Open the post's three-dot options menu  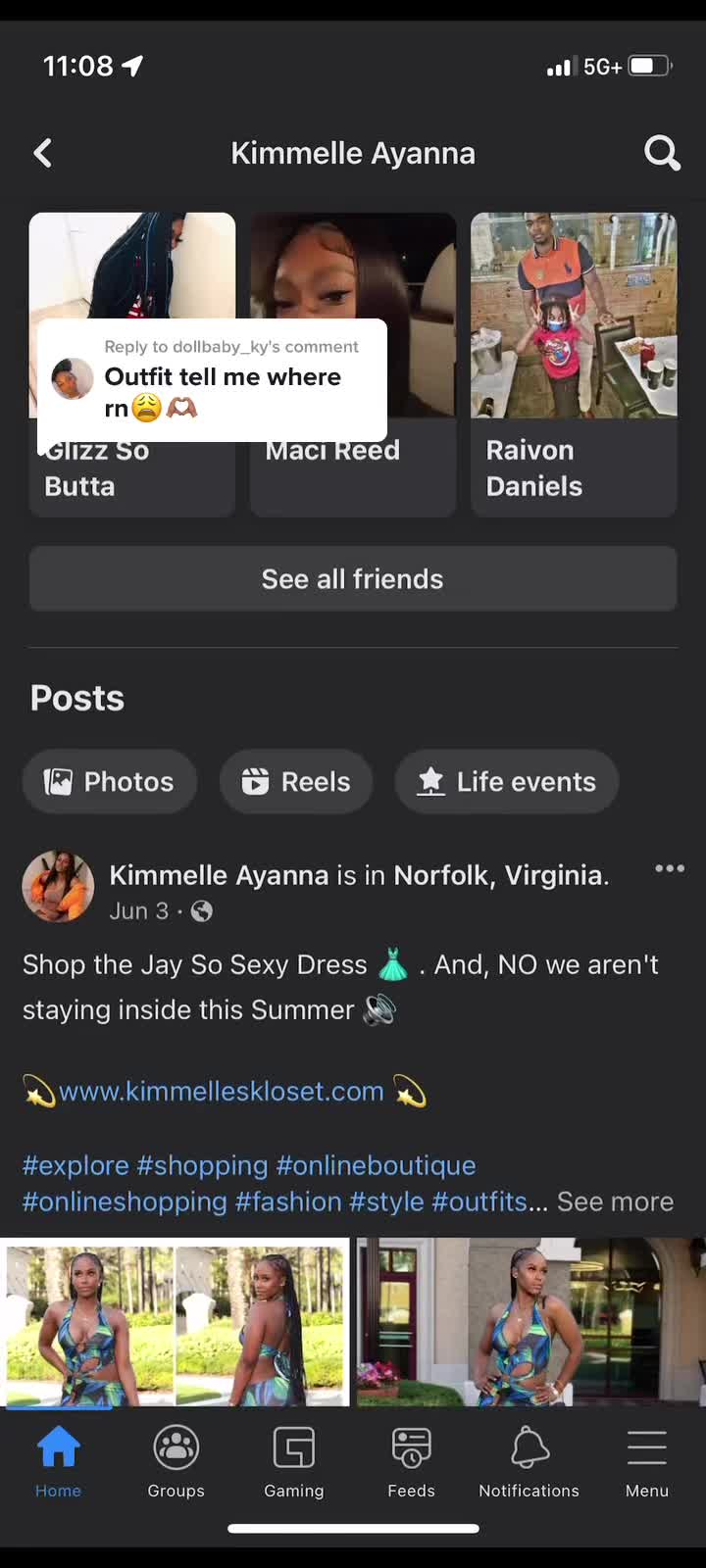coord(670,868)
